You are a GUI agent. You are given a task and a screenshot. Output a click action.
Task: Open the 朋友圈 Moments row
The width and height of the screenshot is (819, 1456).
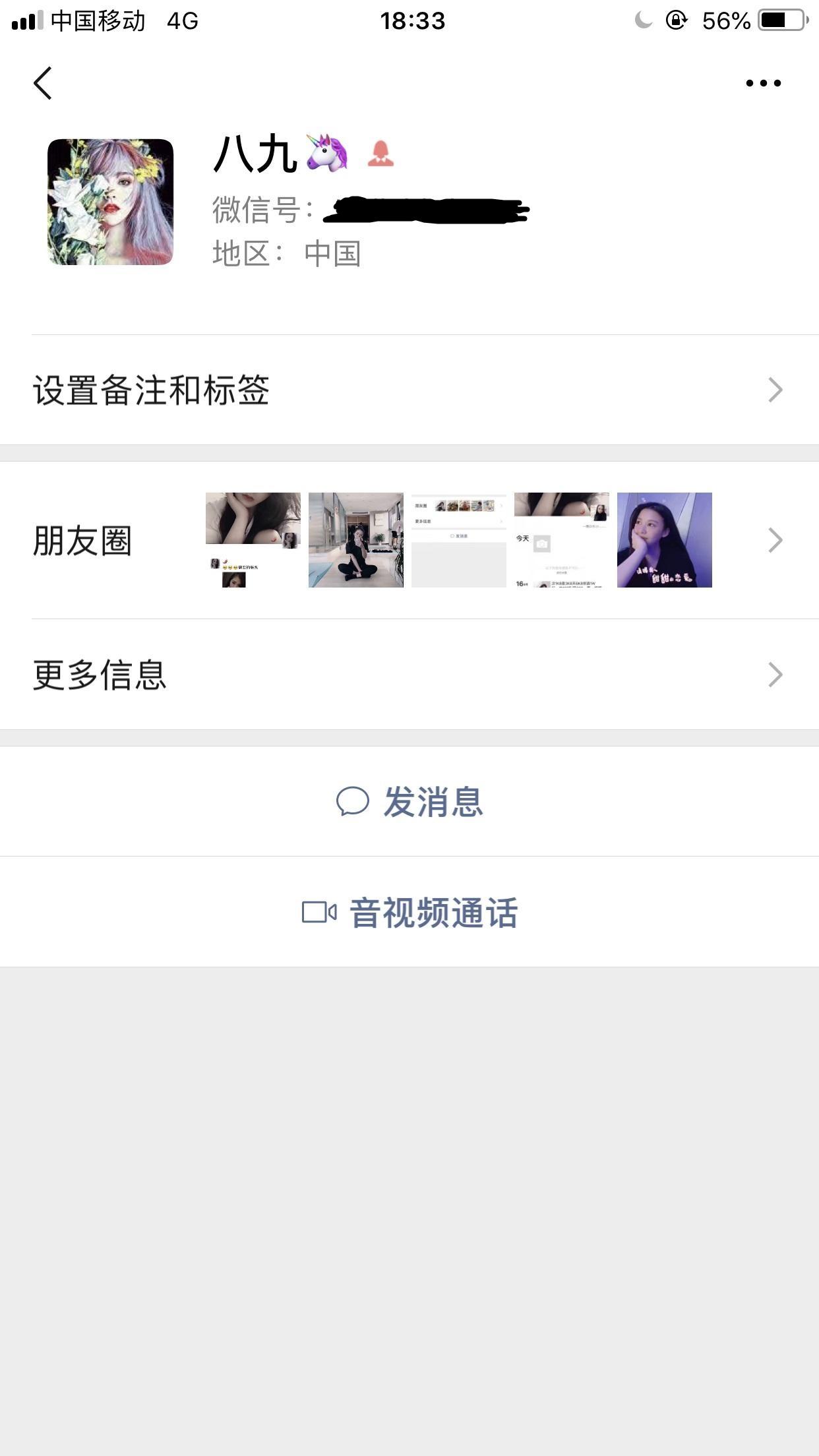(409, 540)
